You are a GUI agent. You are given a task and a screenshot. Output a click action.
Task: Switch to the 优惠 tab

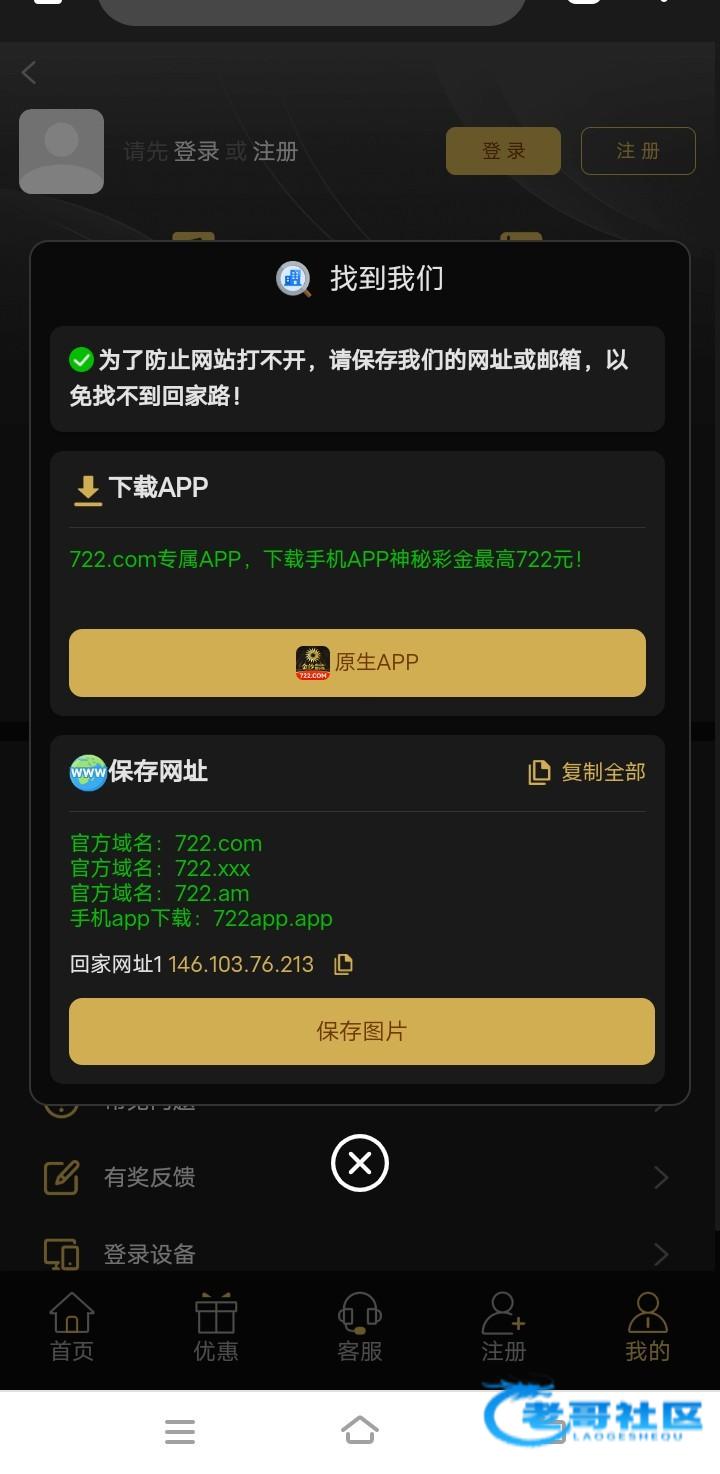[216, 1327]
